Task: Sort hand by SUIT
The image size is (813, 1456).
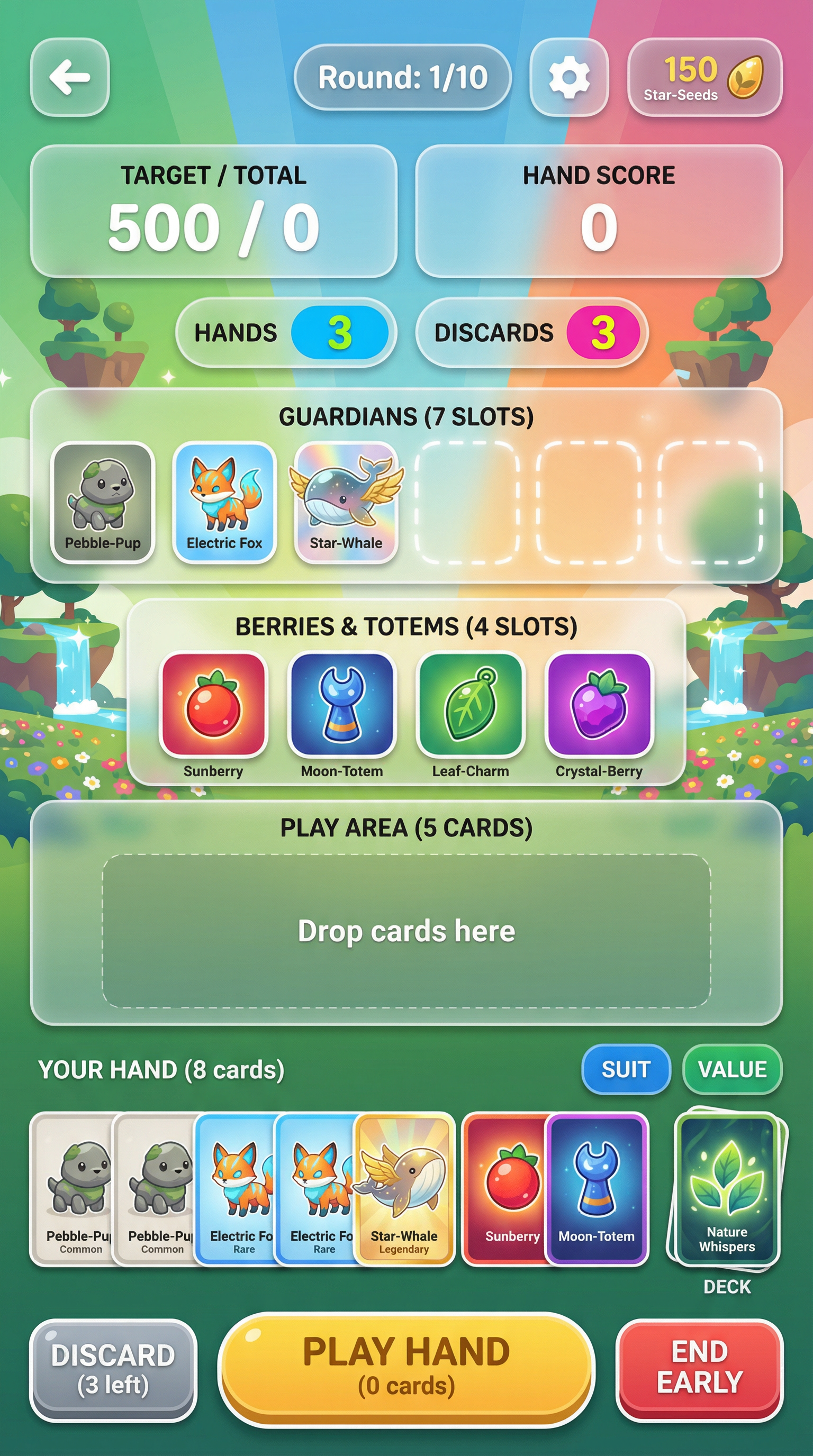Action: (626, 1069)
